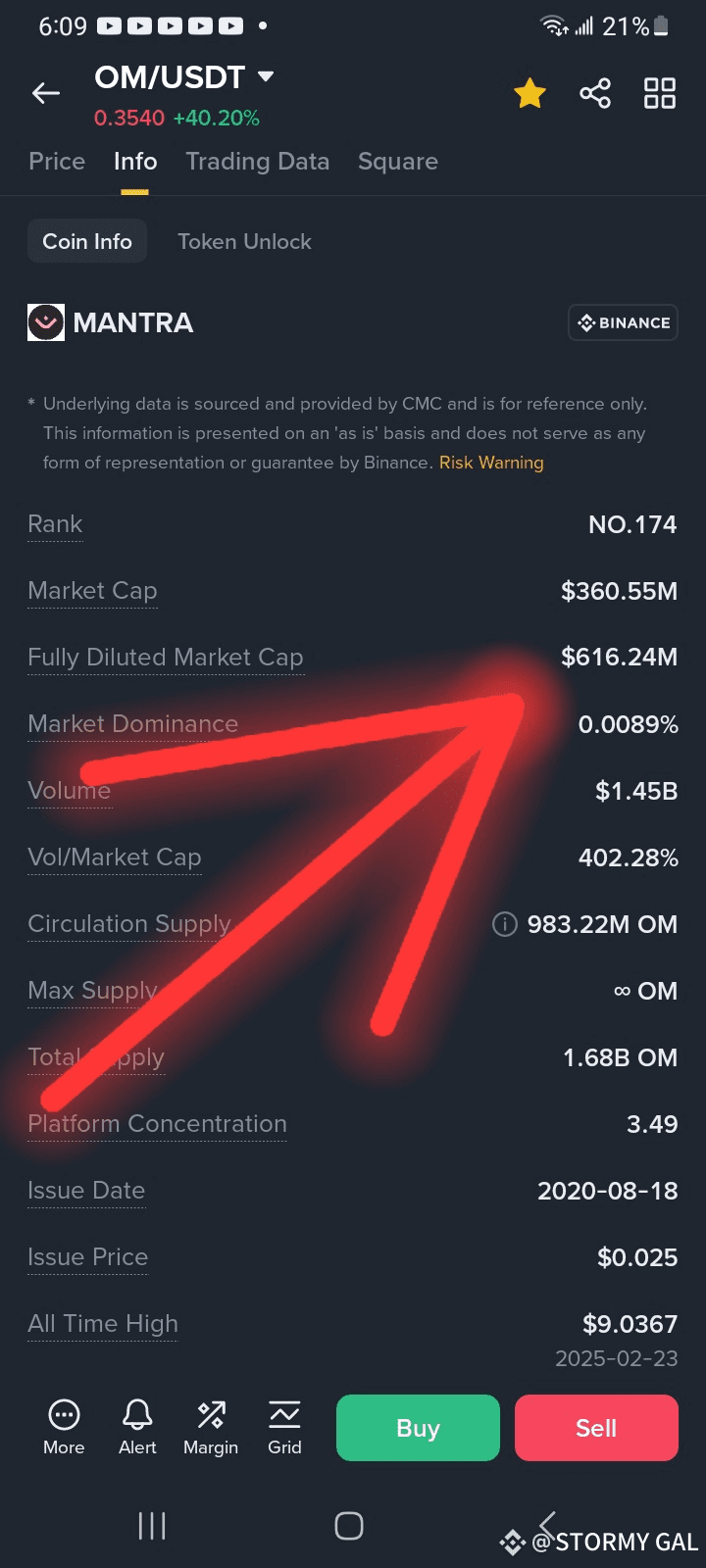Image resolution: width=706 pixels, height=1568 pixels.
Task: Tap the red Sell button
Action: point(596,1428)
